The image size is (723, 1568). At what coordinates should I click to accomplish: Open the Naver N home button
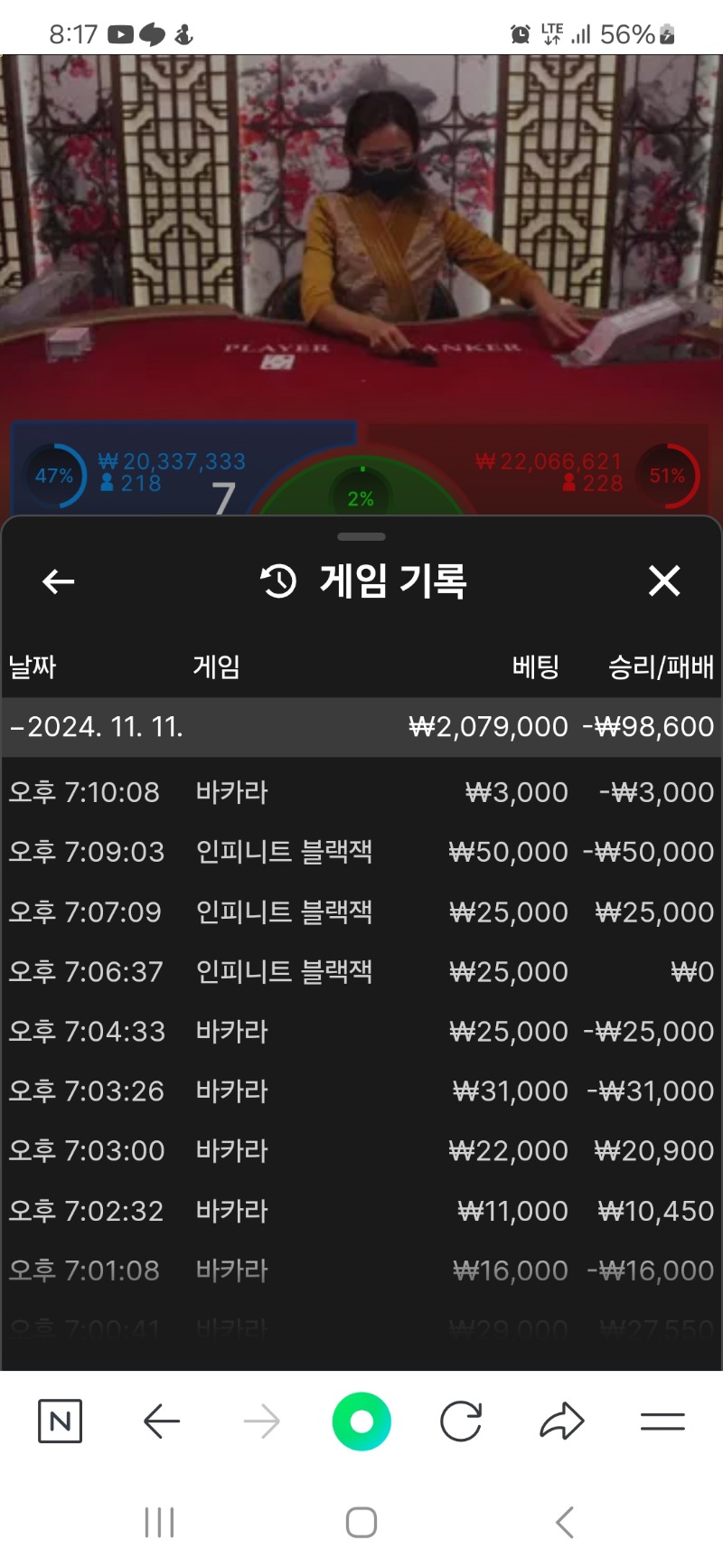(x=61, y=1421)
